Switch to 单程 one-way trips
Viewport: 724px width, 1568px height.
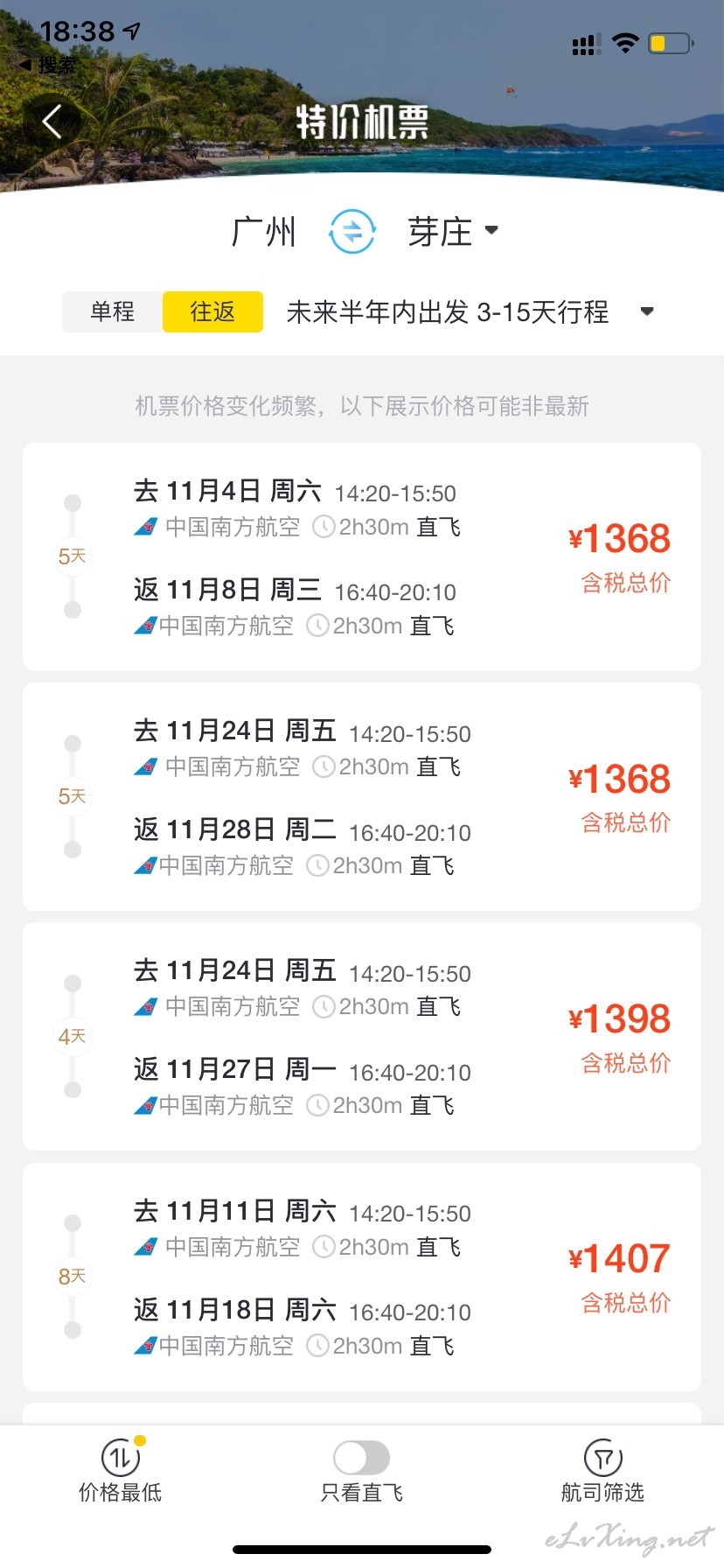point(113,311)
